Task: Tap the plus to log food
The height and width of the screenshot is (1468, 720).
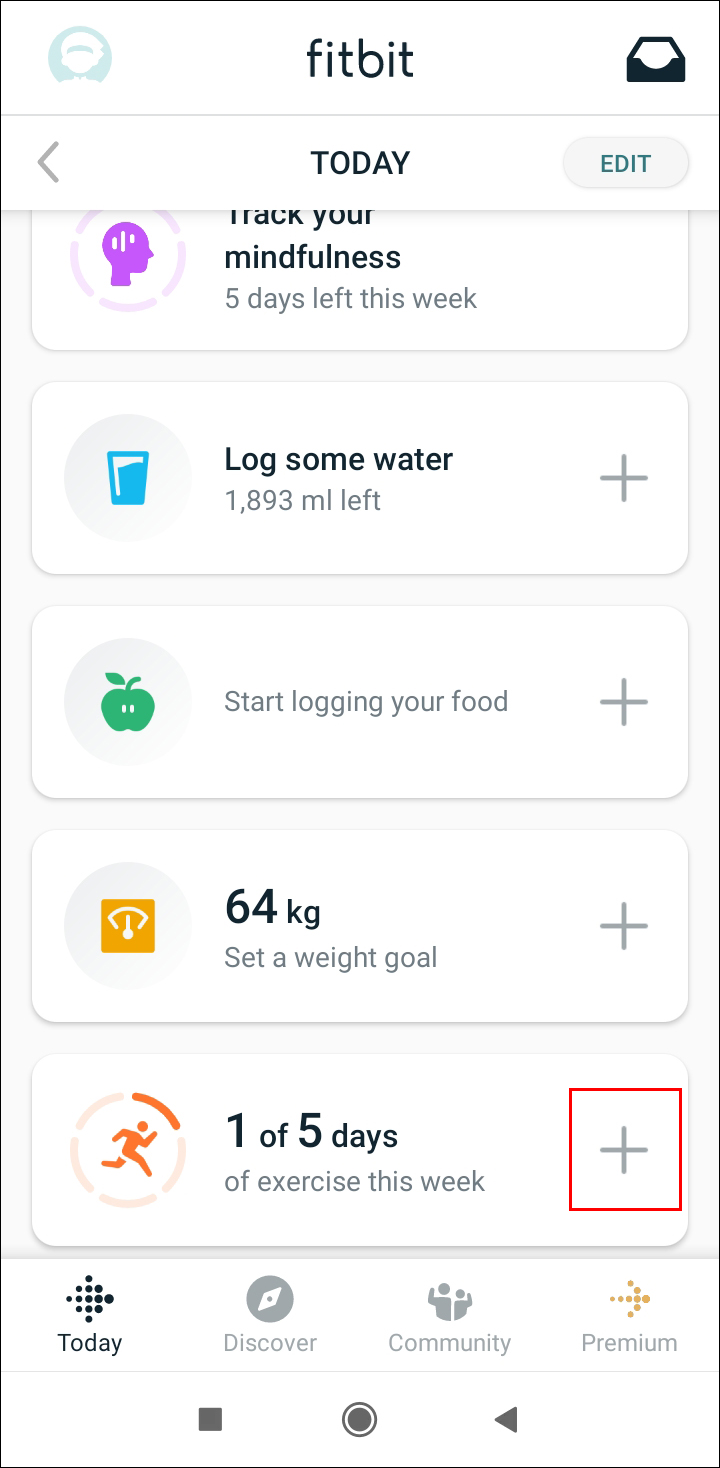Action: point(624,702)
